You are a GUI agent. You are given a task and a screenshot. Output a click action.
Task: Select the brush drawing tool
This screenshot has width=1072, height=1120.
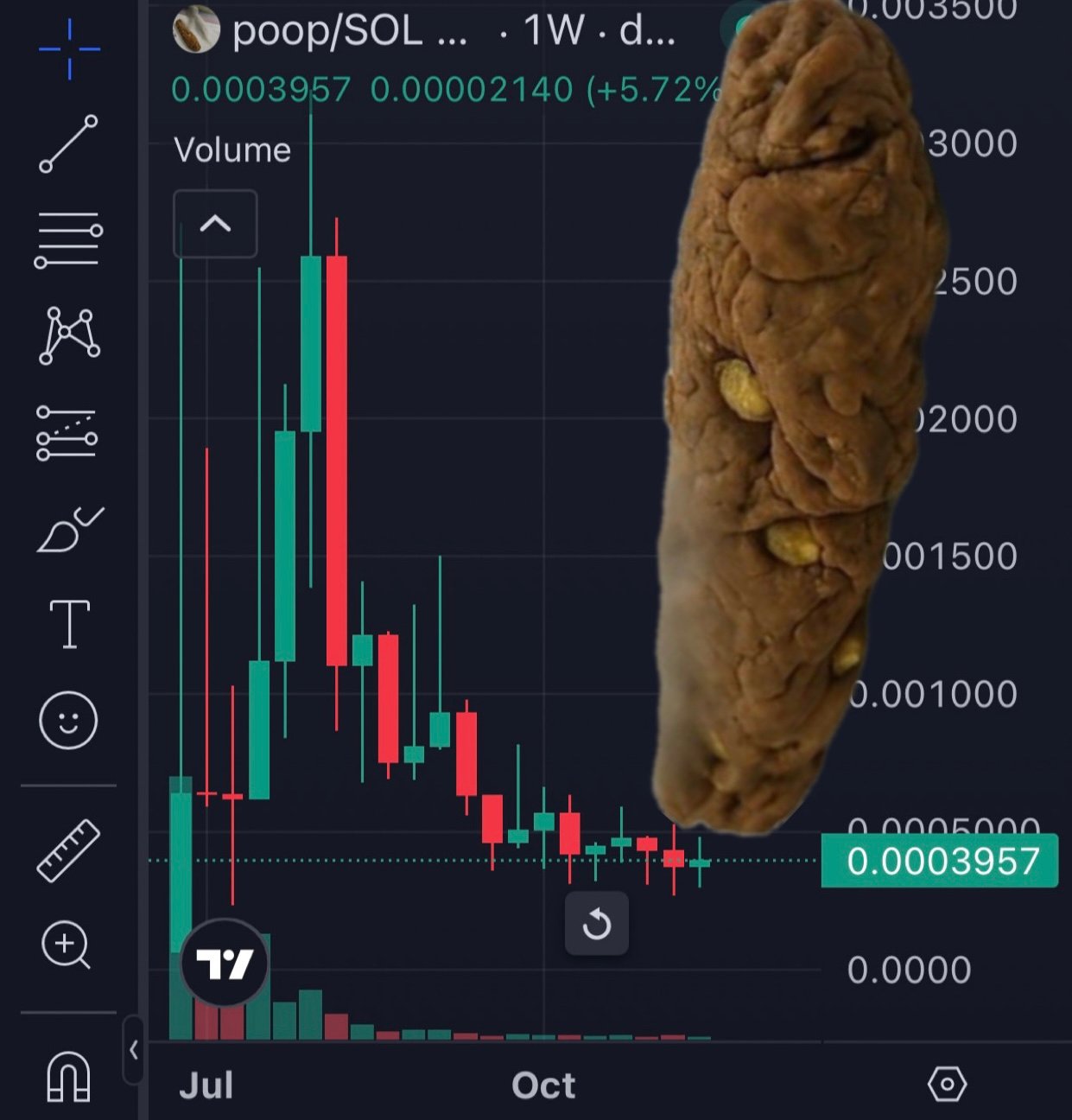(x=69, y=530)
